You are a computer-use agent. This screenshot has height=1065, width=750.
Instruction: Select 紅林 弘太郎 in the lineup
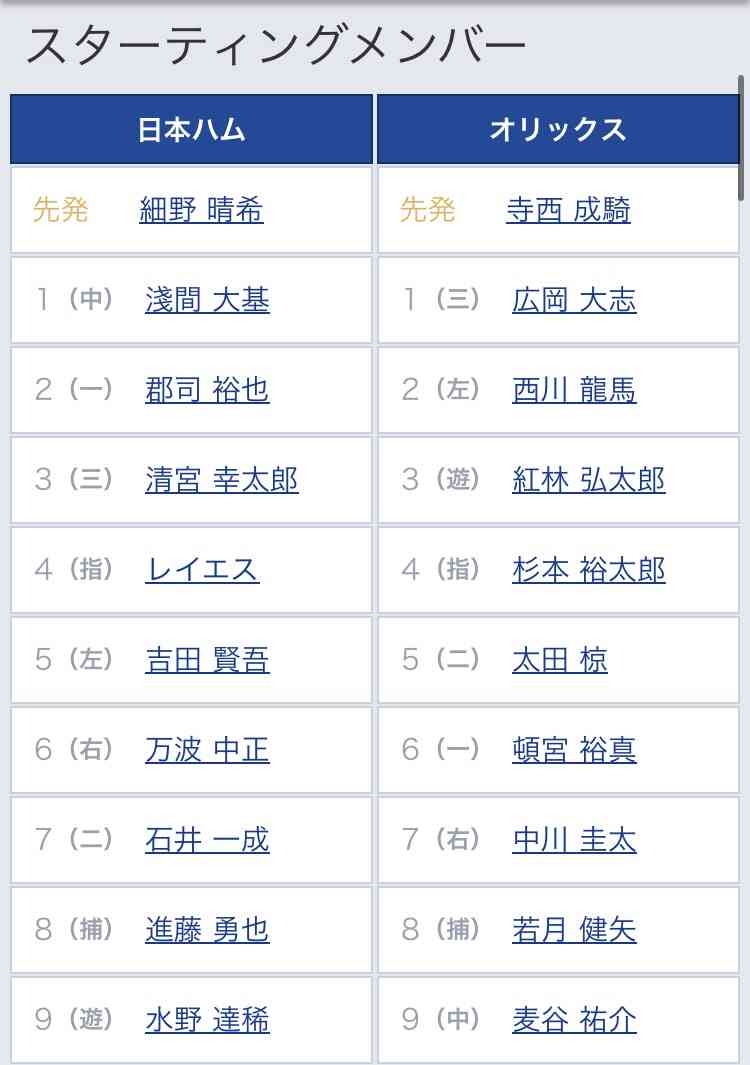coord(588,480)
